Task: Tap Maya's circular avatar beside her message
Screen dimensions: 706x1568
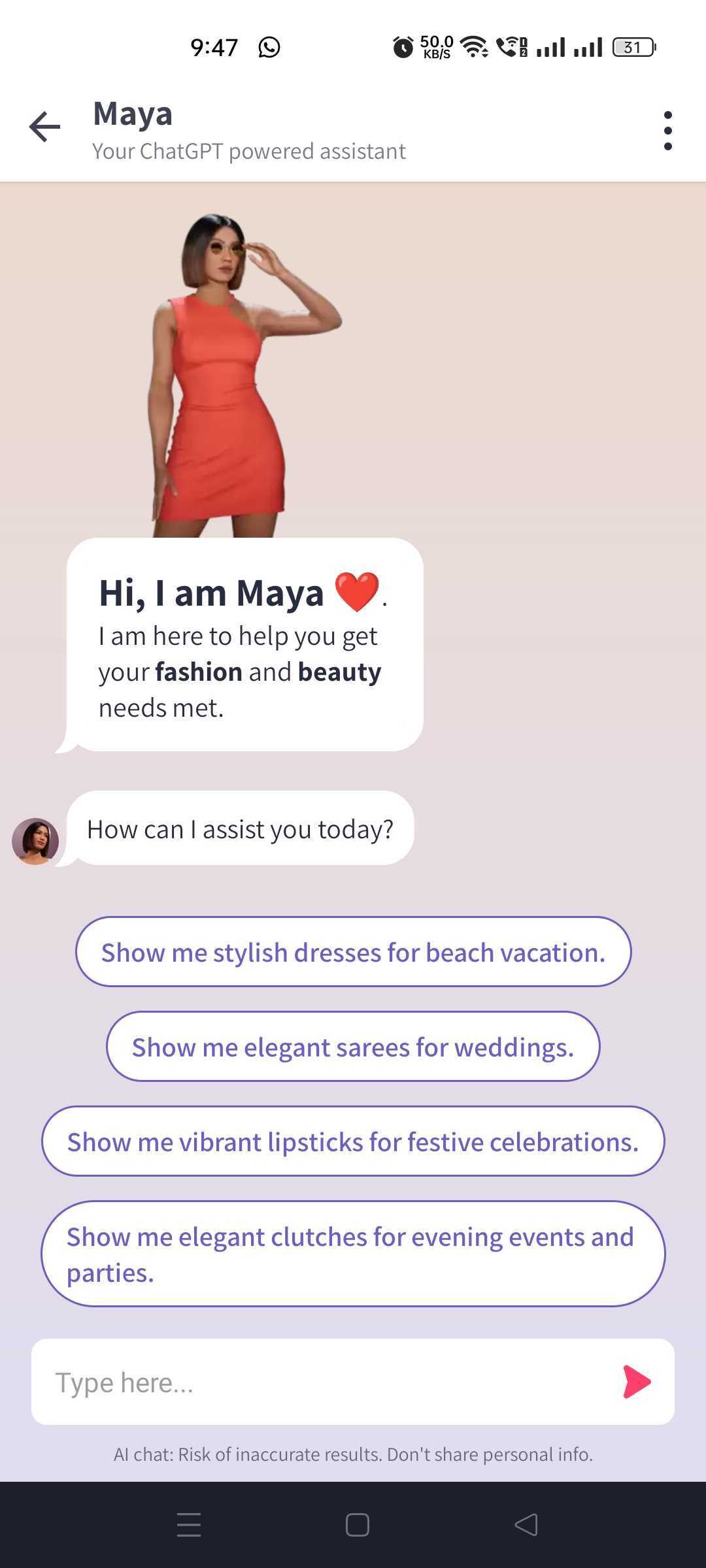Action: [36, 841]
